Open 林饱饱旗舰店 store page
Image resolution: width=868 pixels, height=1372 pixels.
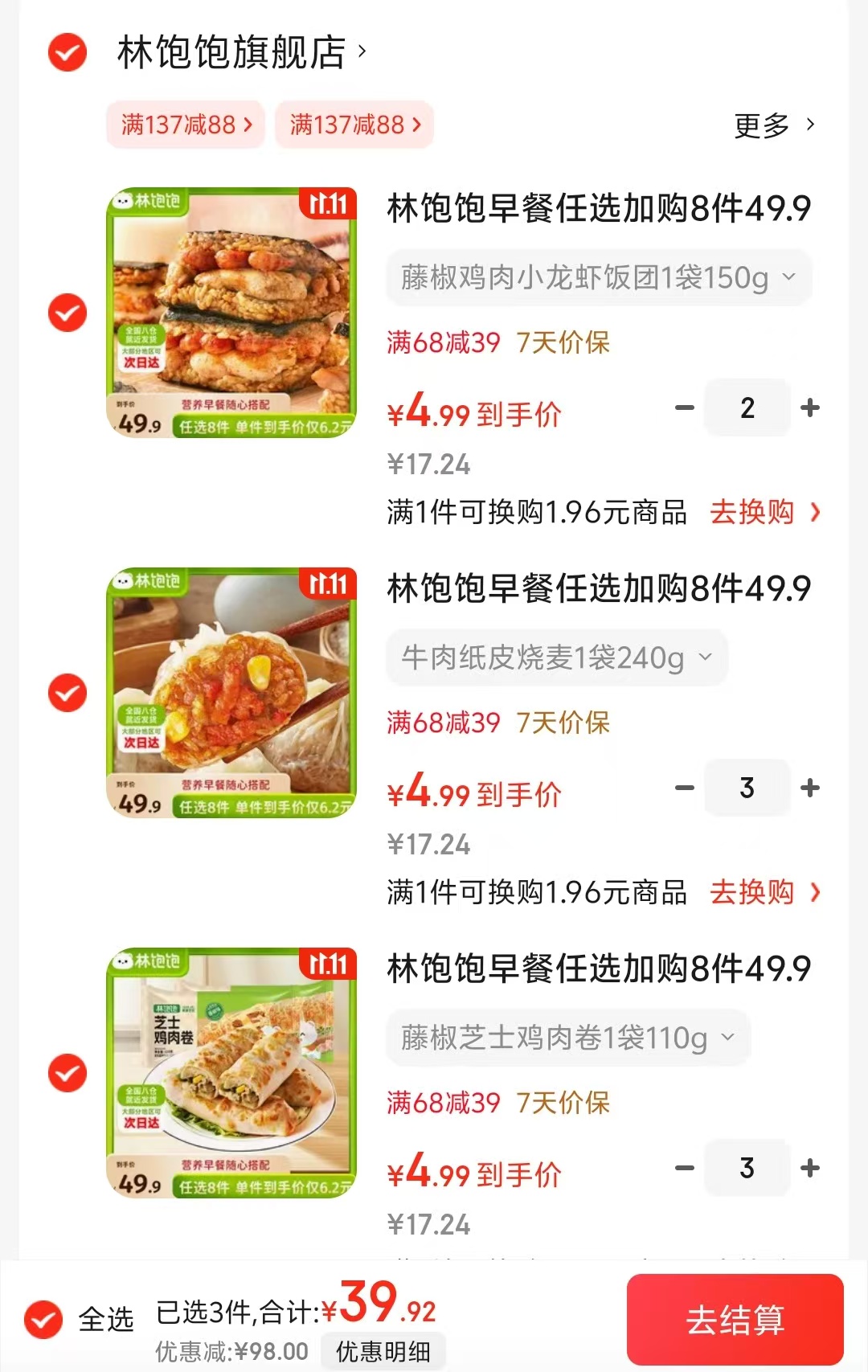coord(231,53)
